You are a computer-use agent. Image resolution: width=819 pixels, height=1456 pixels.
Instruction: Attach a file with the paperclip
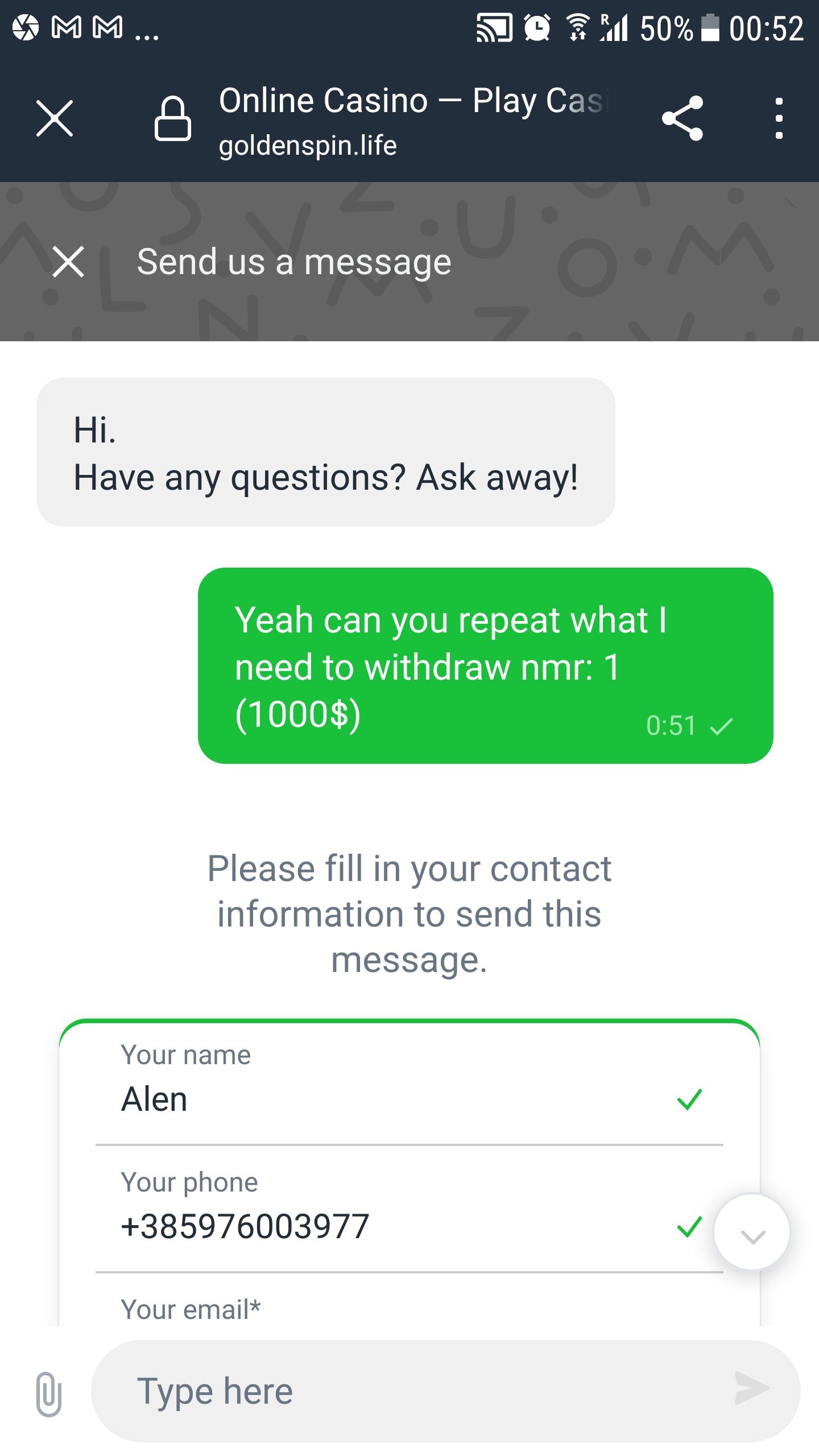[x=49, y=1393]
